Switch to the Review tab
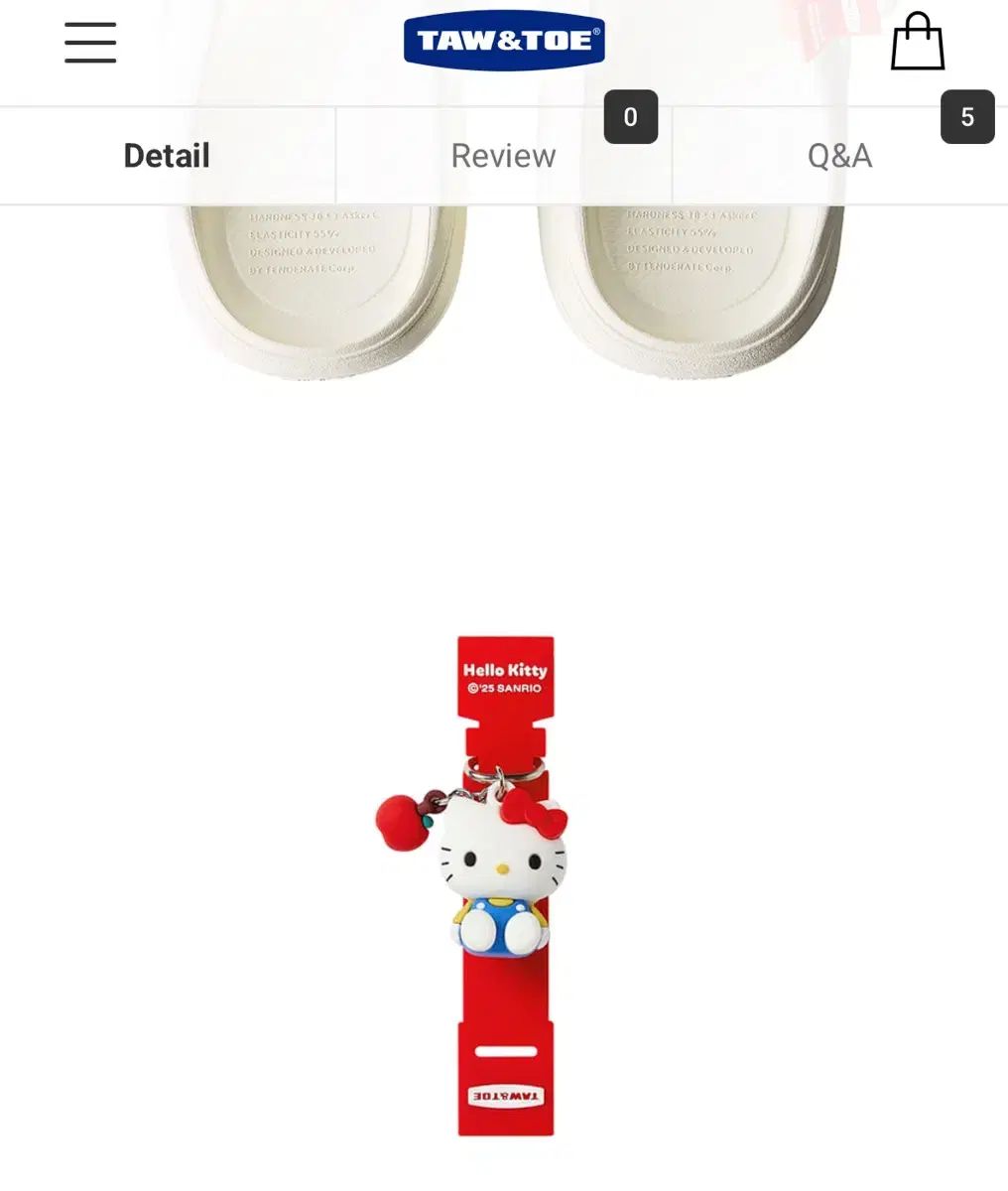 pos(503,156)
